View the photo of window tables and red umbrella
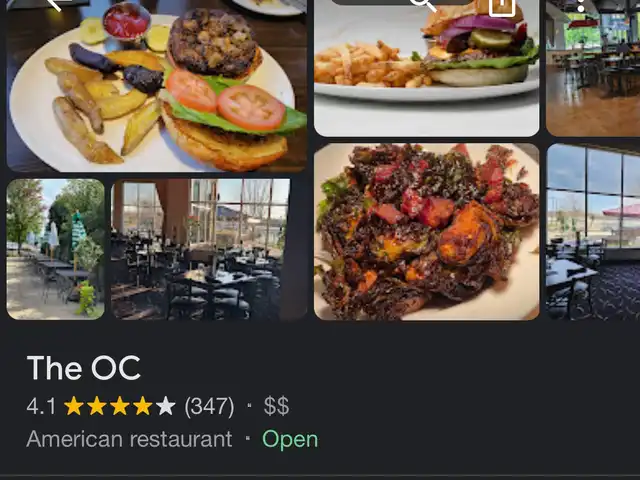The image size is (640, 480). (593, 232)
